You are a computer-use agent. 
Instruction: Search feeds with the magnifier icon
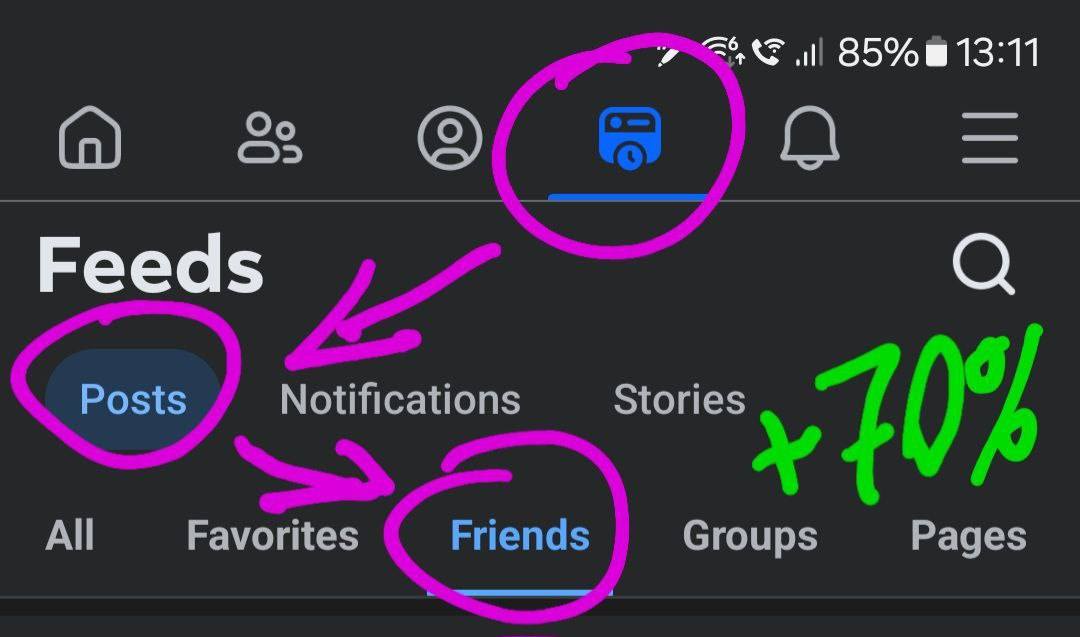coord(983,266)
